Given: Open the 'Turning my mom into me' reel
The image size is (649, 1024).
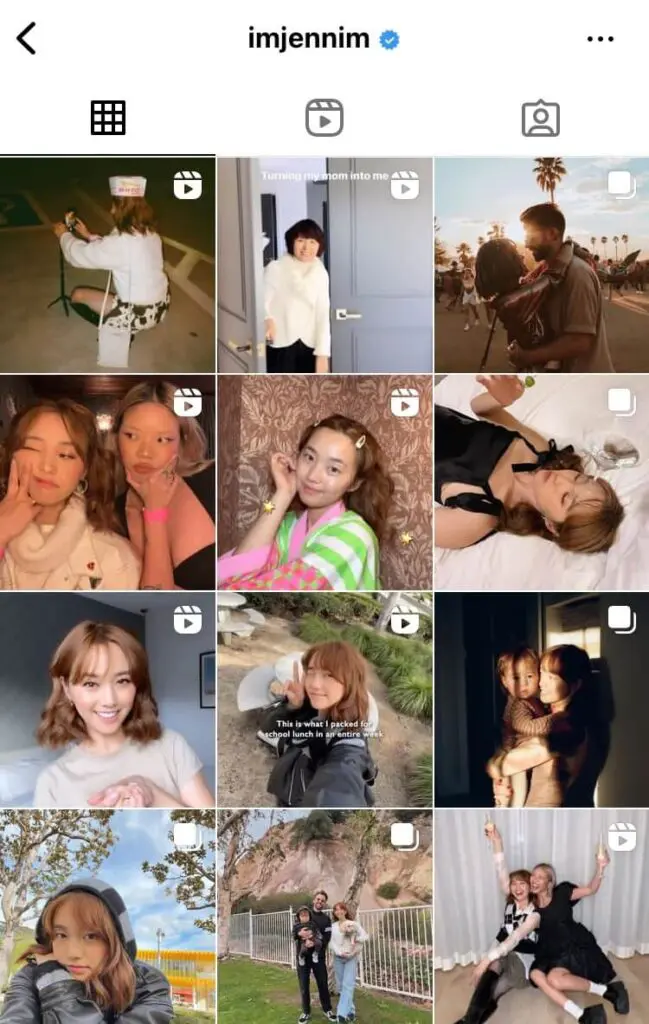Looking at the screenshot, I should [x=324, y=265].
